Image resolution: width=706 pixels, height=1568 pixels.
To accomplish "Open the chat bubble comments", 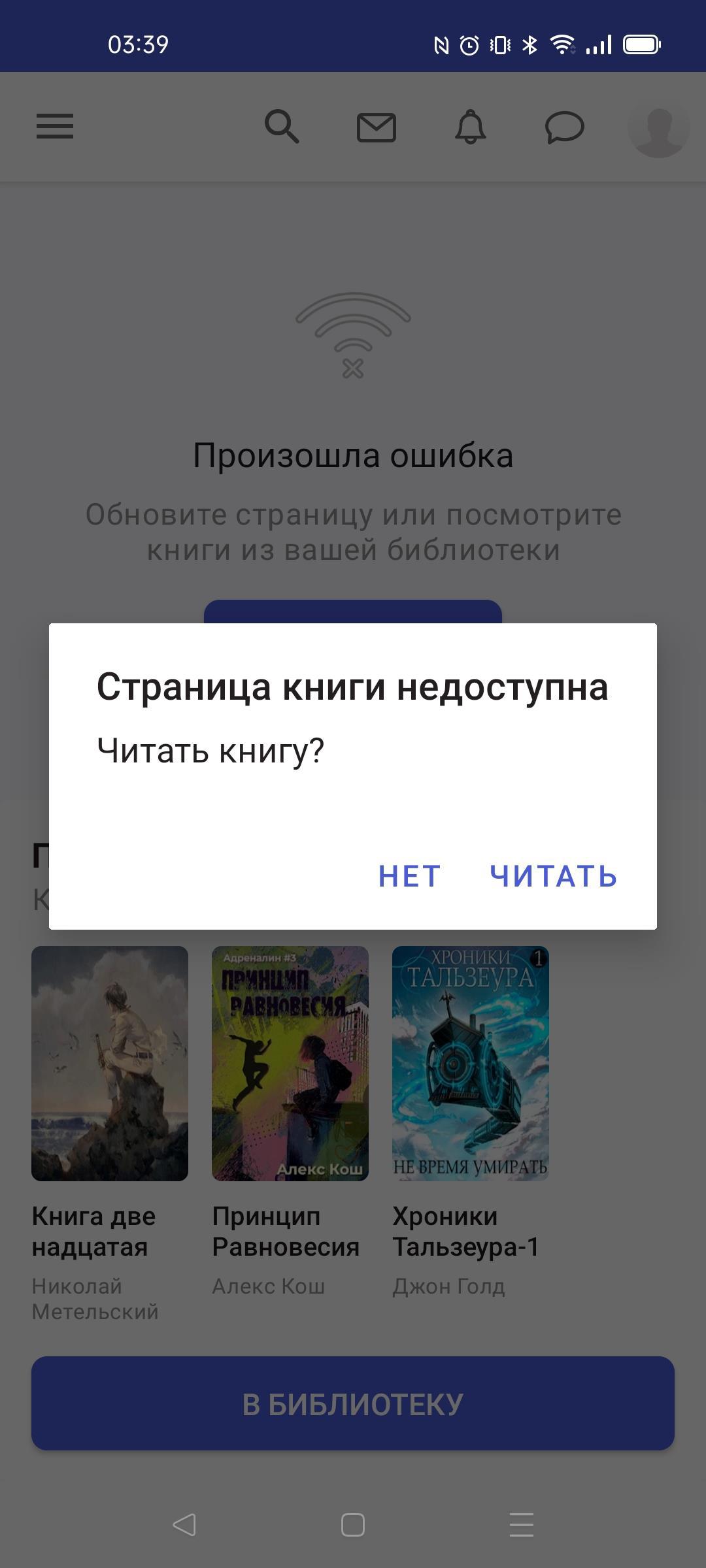I will 564,127.
